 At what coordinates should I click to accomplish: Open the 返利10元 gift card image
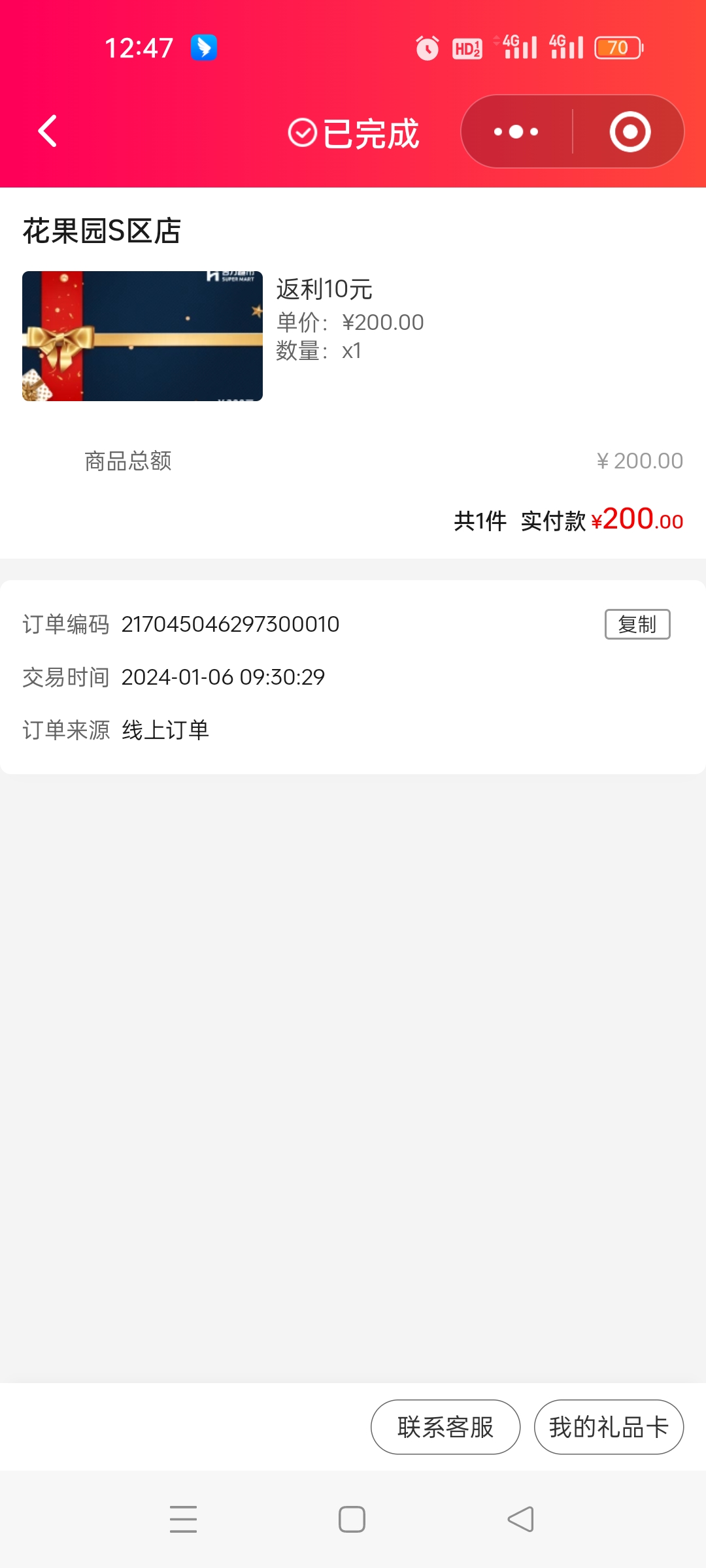click(143, 336)
